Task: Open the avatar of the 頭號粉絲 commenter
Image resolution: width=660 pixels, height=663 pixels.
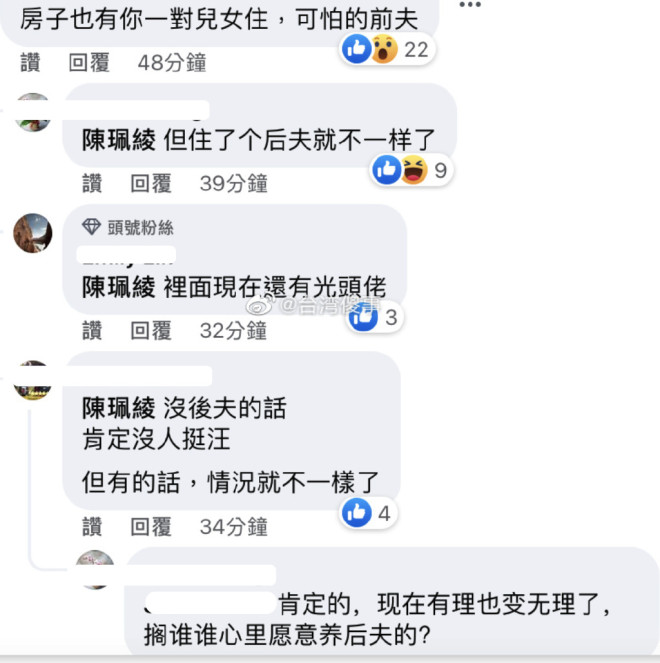Action: (33, 233)
